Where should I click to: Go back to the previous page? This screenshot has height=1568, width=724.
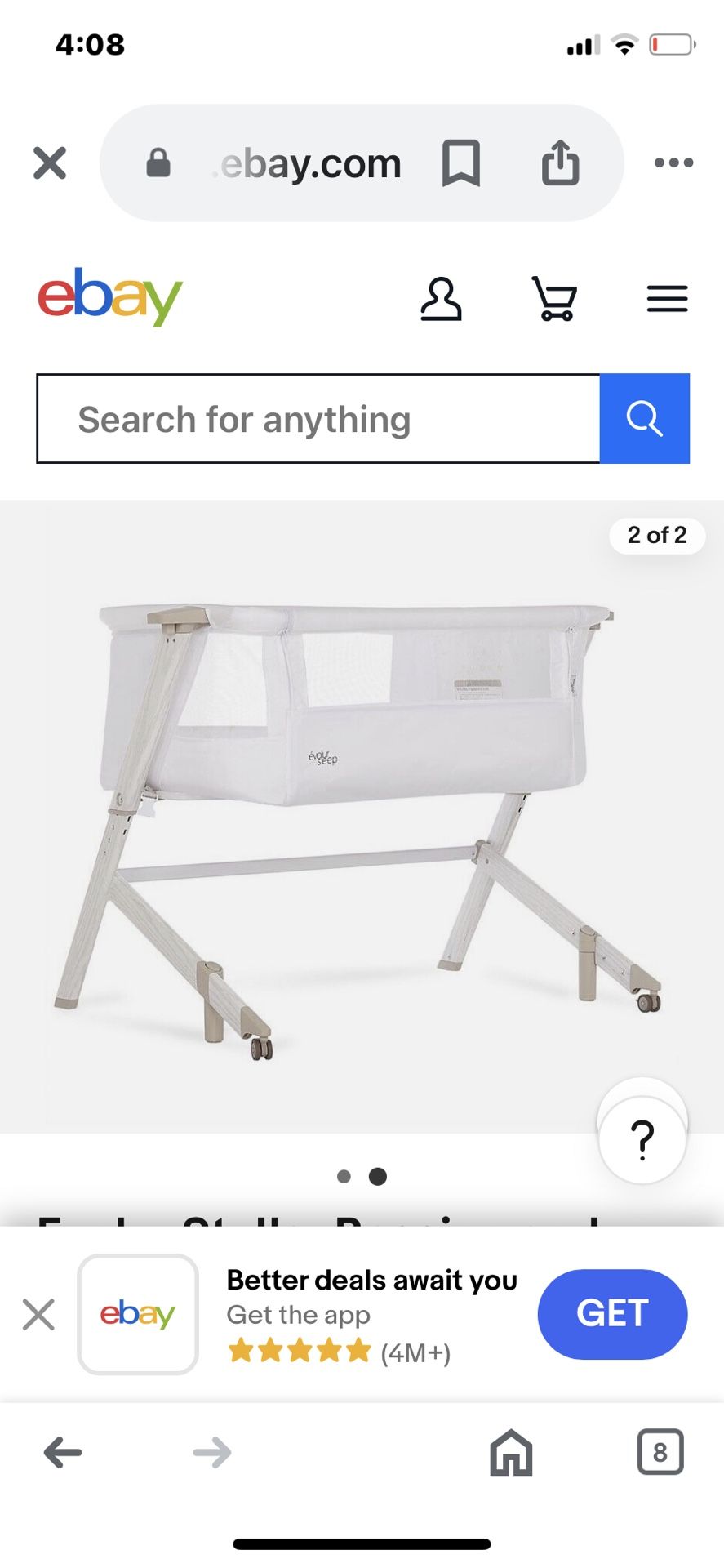pos(63,1453)
